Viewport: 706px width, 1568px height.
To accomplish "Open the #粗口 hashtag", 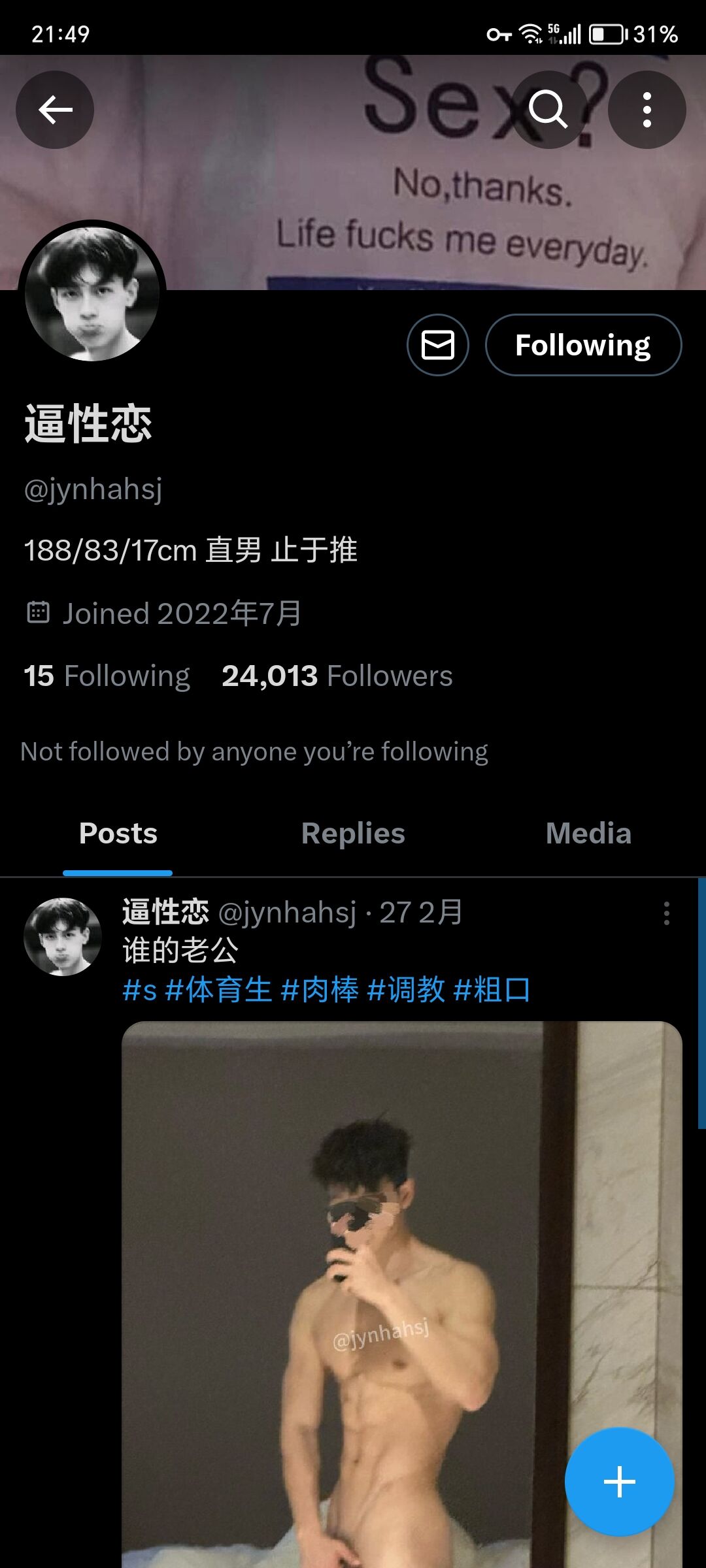I will [x=492, y=990].
